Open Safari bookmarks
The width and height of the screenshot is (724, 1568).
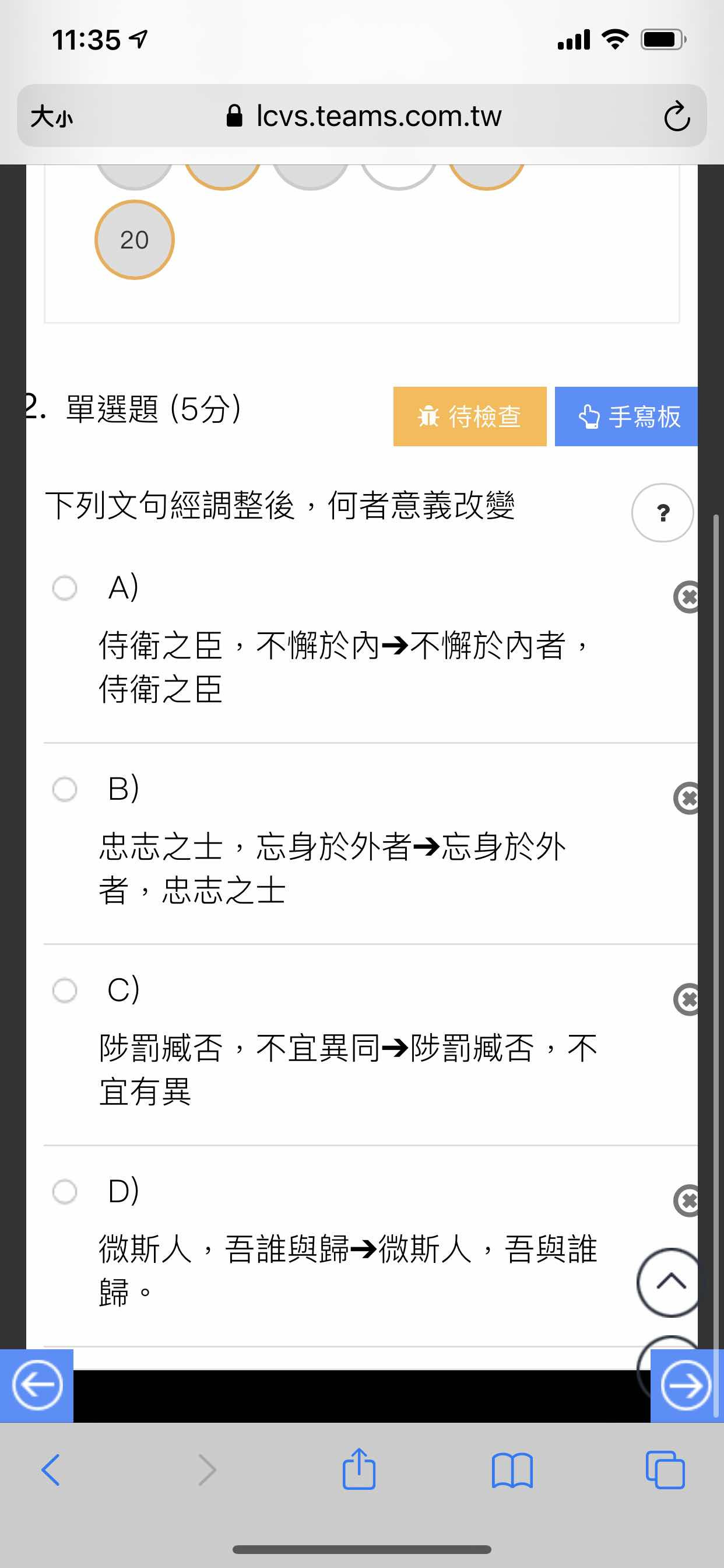coord(512,1471)
